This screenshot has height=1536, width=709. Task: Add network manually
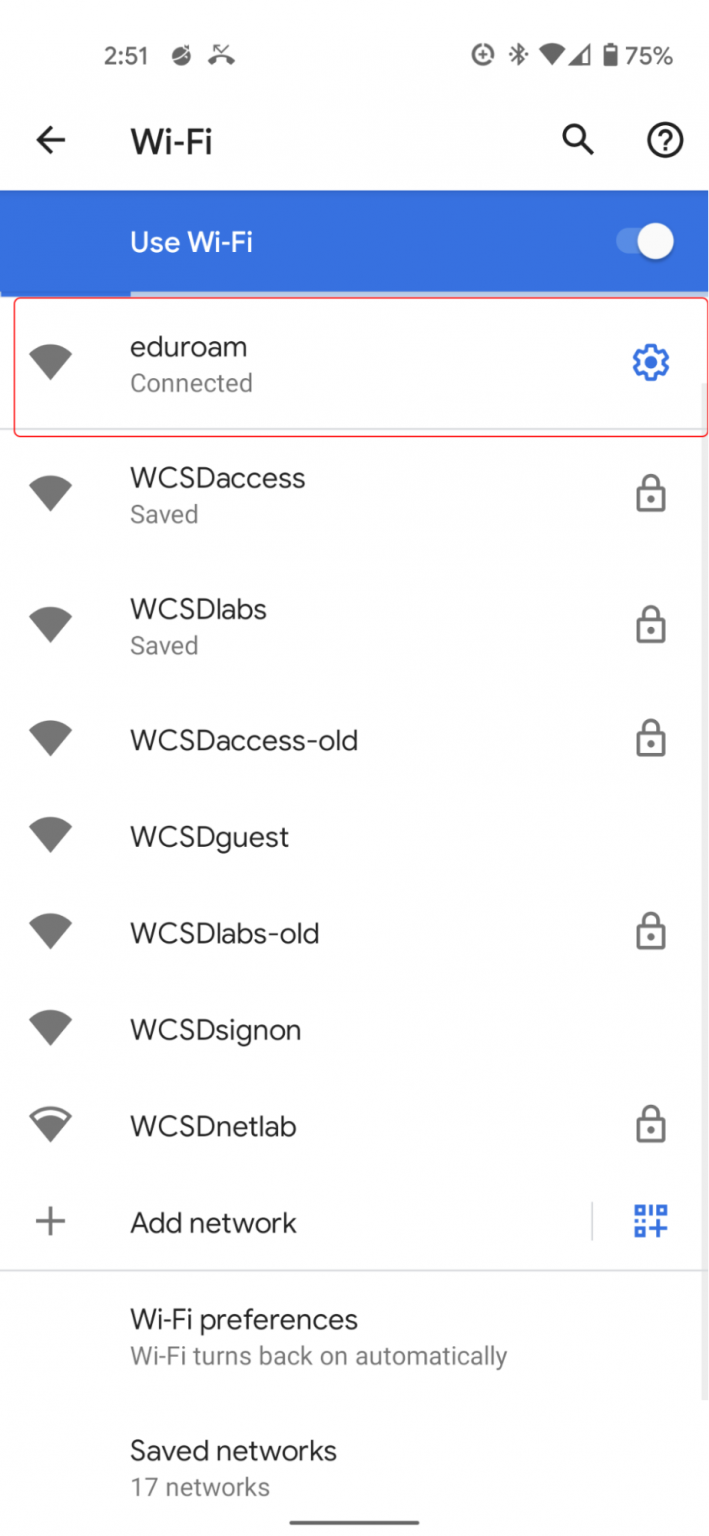click(x=295, y=1222)
